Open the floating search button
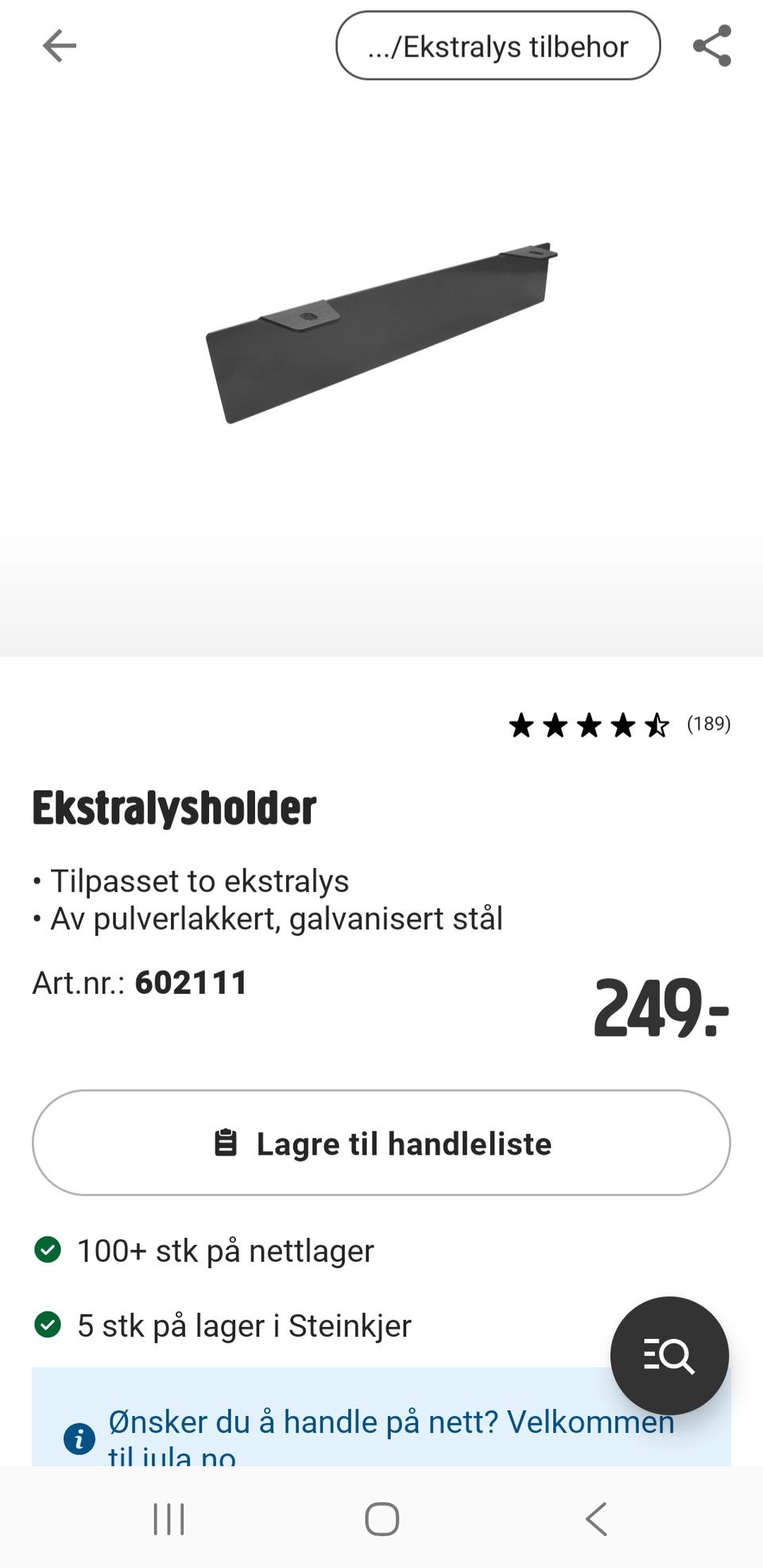This screenshot has width=763, height=1568. [x=669, y=1356]
